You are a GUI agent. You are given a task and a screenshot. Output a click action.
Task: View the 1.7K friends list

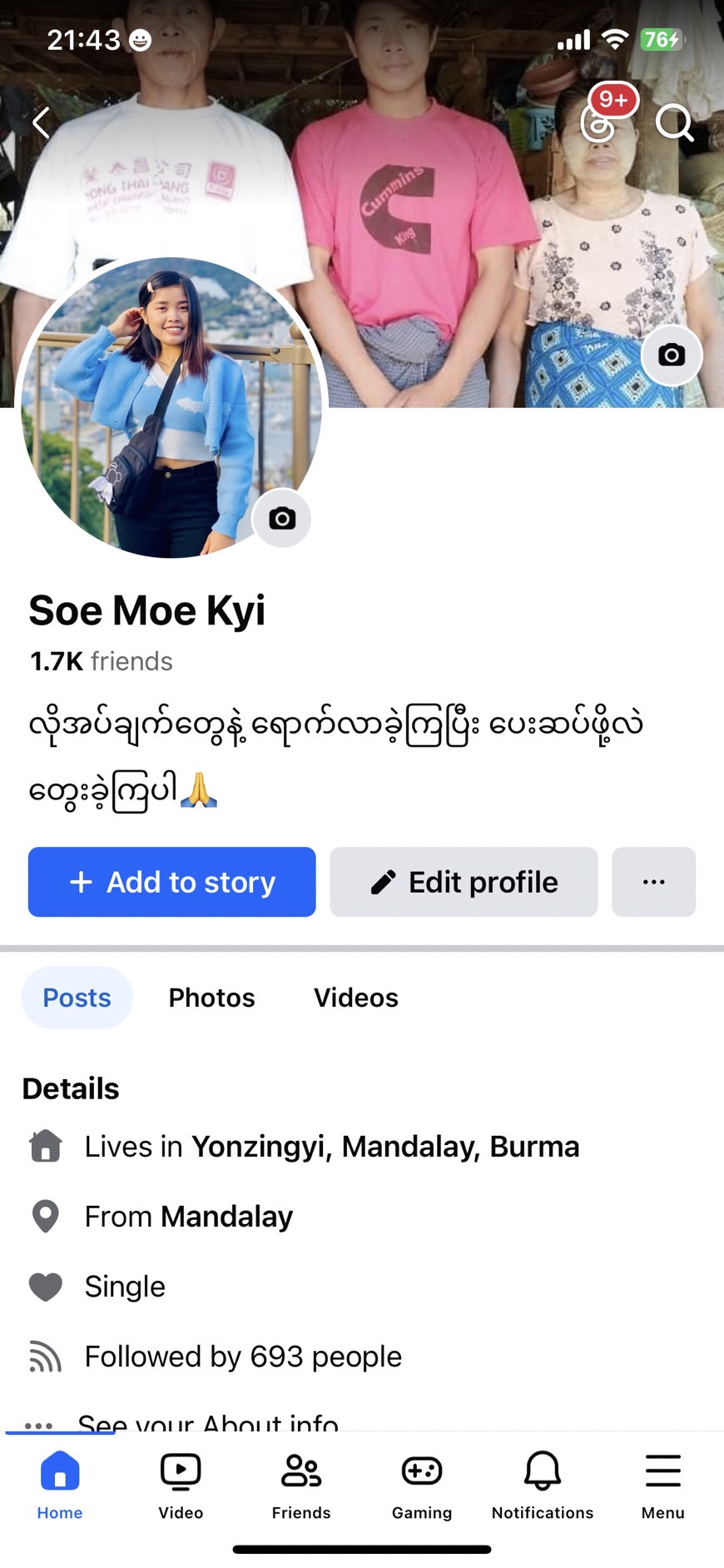coord(102,661)
